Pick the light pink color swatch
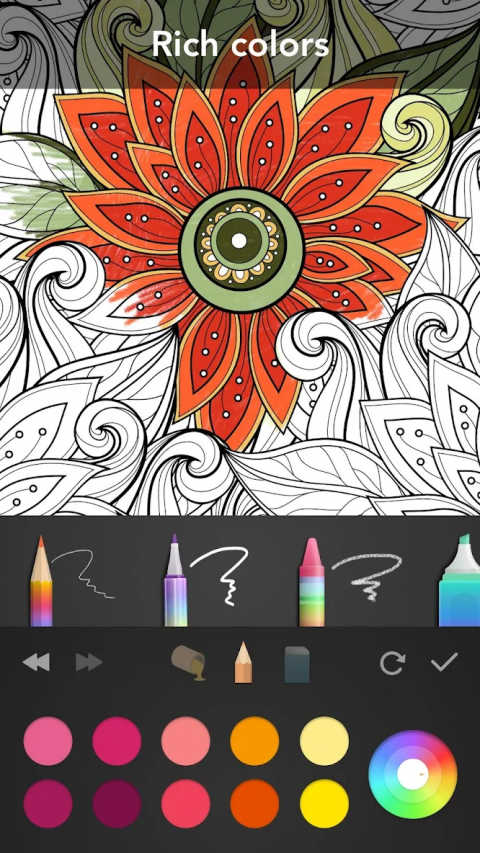 [48, 741]
